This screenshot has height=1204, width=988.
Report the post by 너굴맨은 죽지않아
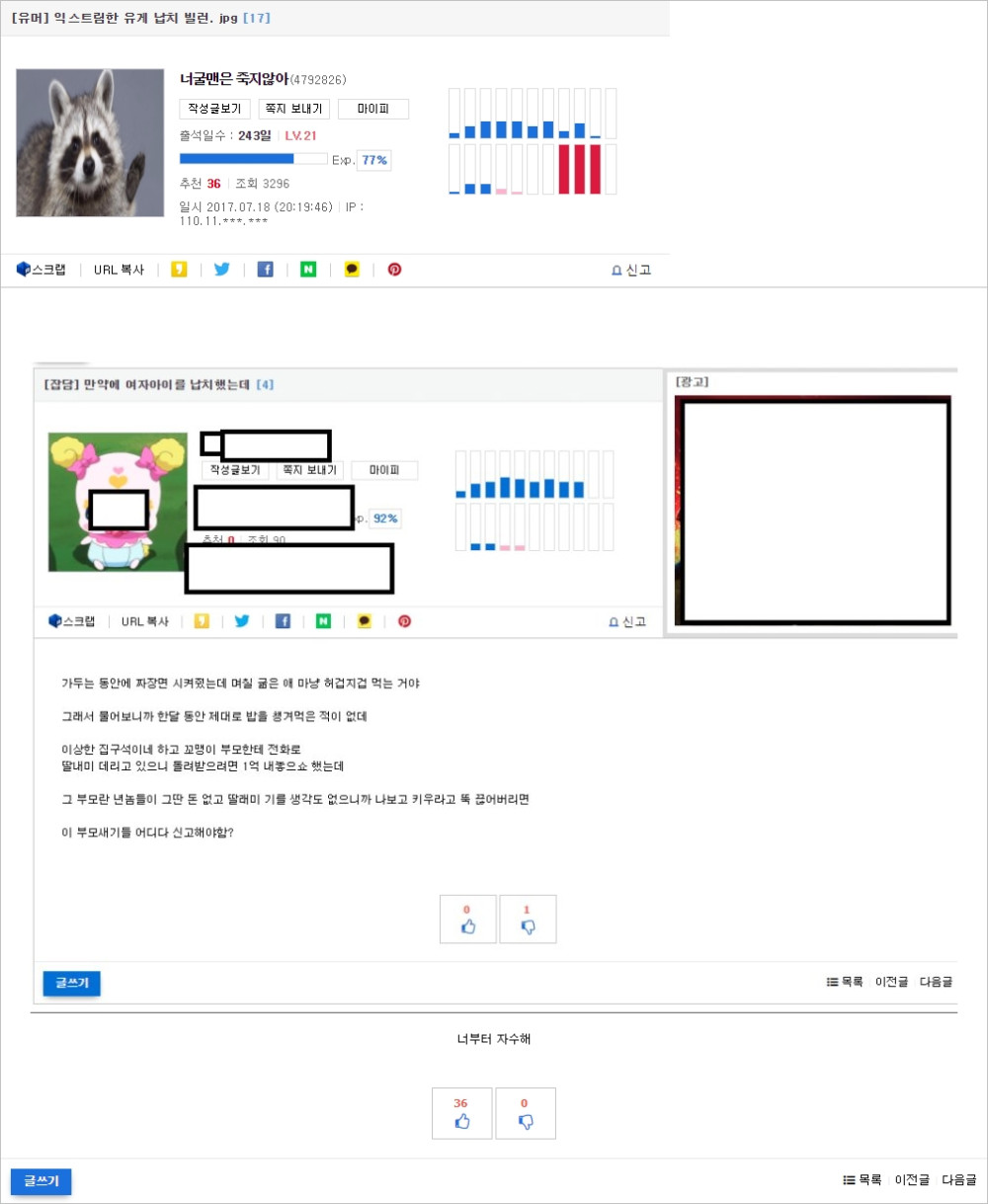(631, 270)
